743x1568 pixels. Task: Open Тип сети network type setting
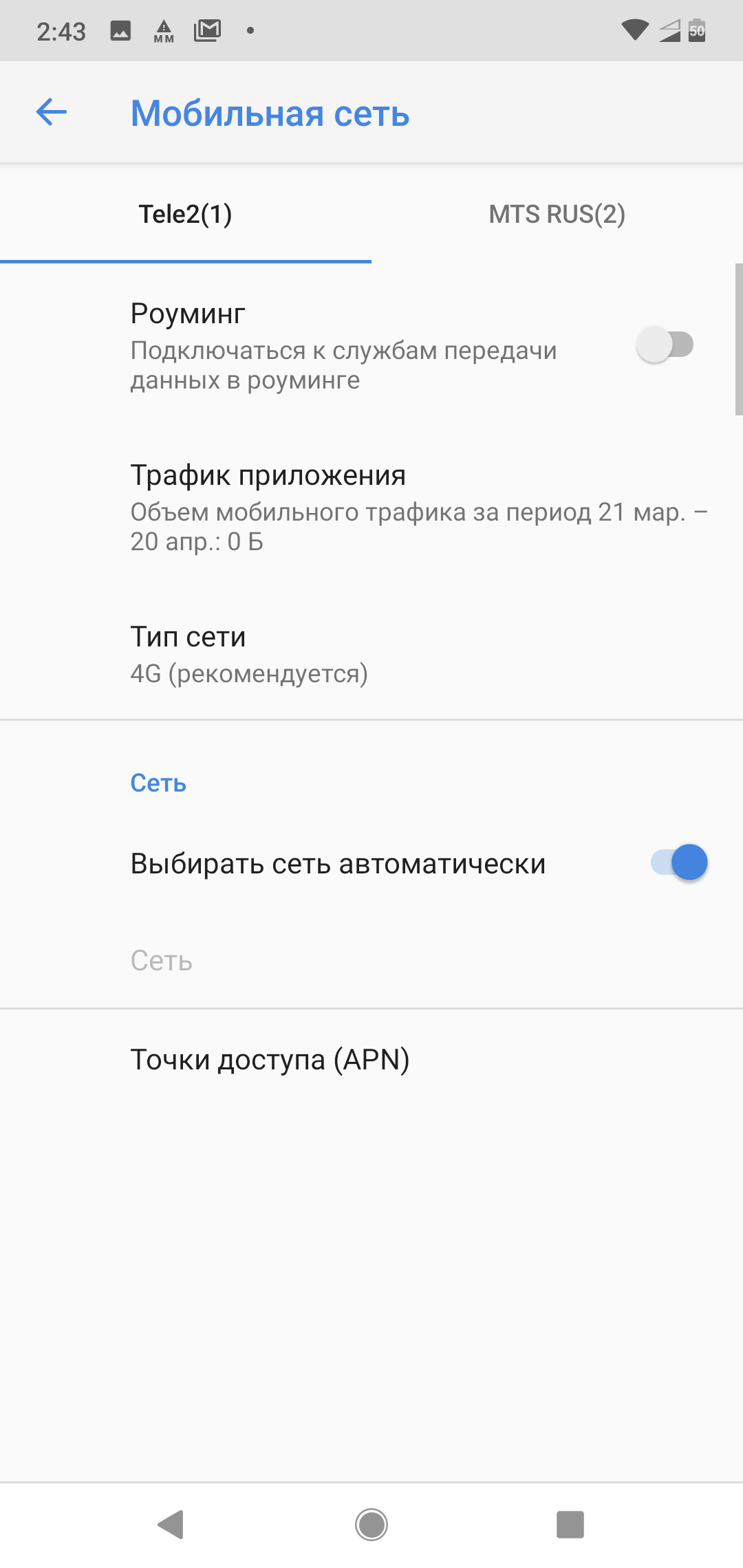(371, 654)
